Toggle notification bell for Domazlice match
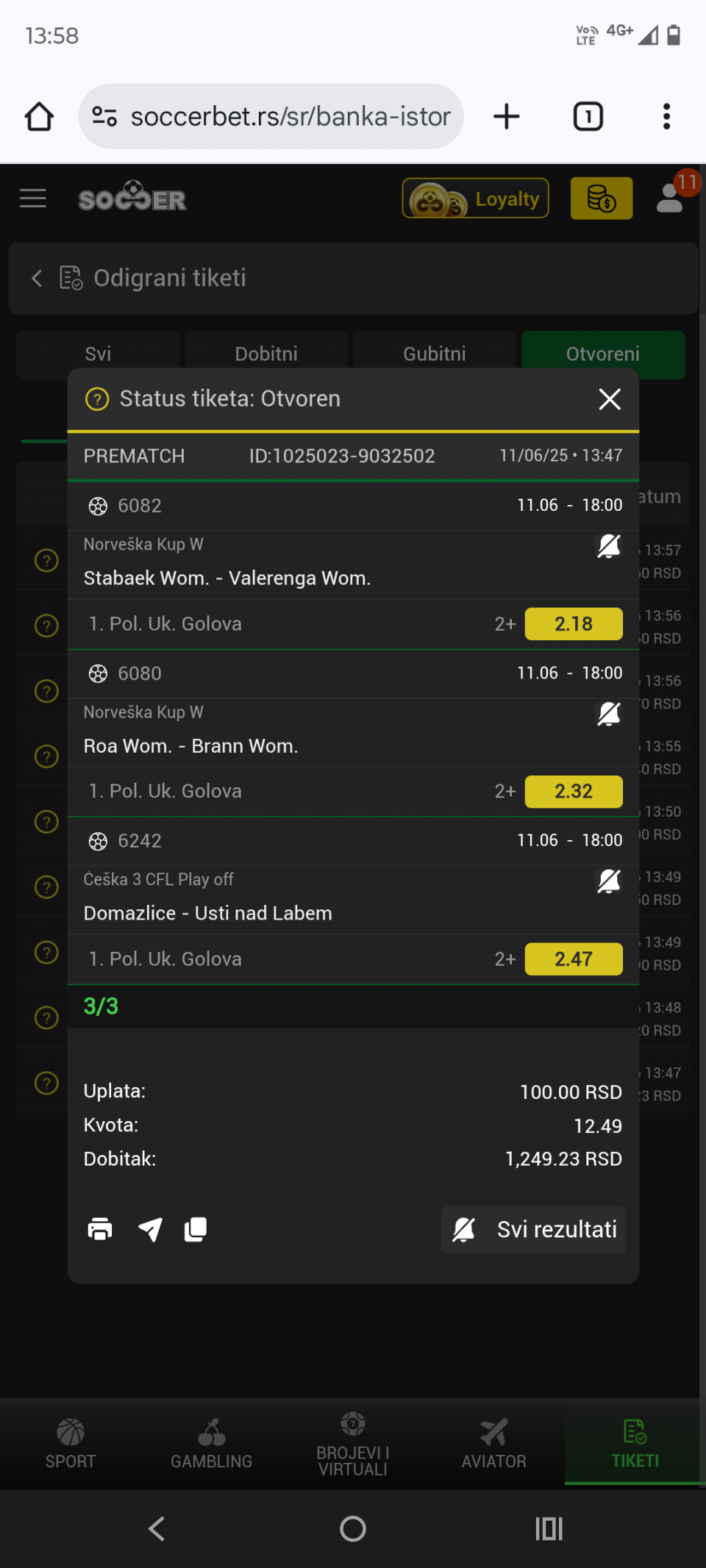This screenshot has width=706, height=1568. pyautogui.click(x=609, y=881)
